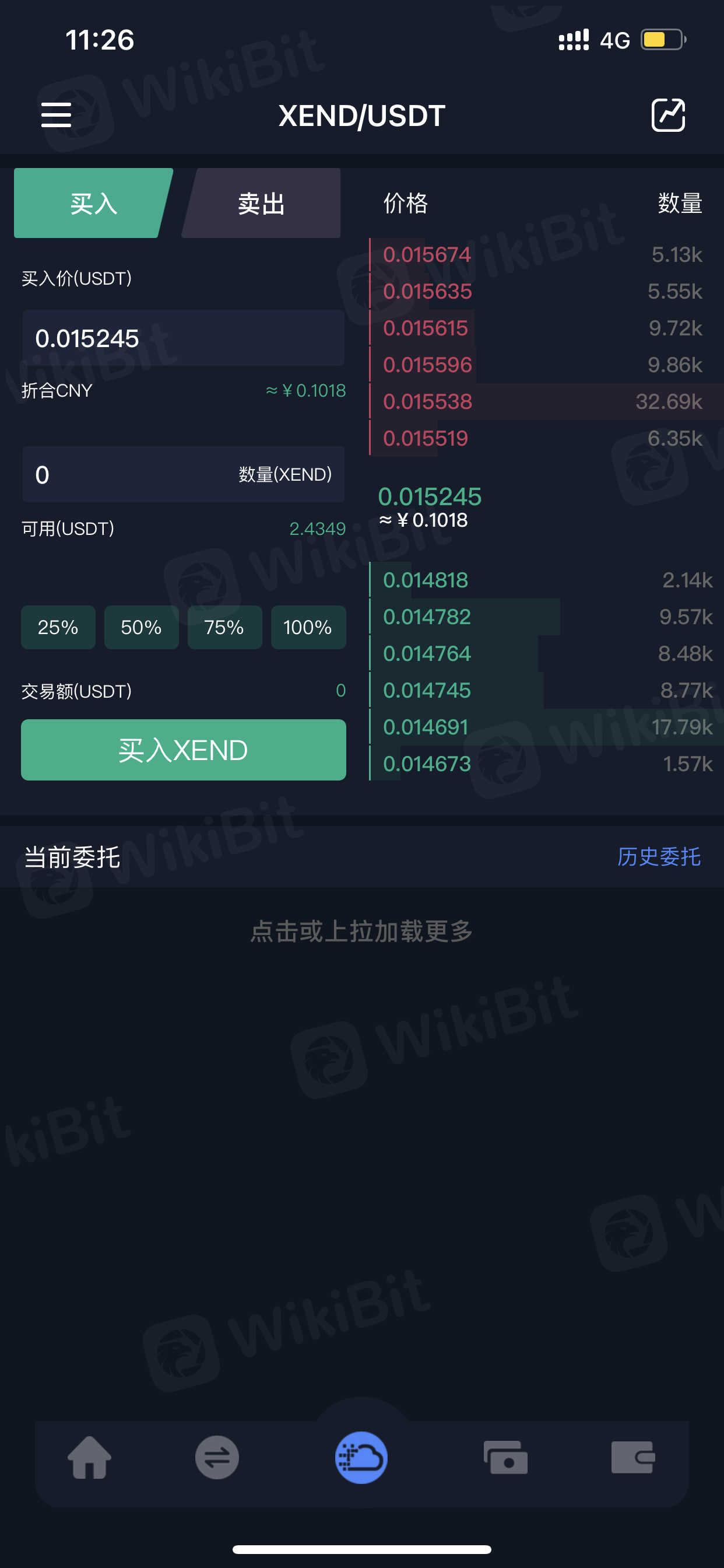Edit the buy price field 0.015245
The image size is (724, 1568).
[182, 338]
